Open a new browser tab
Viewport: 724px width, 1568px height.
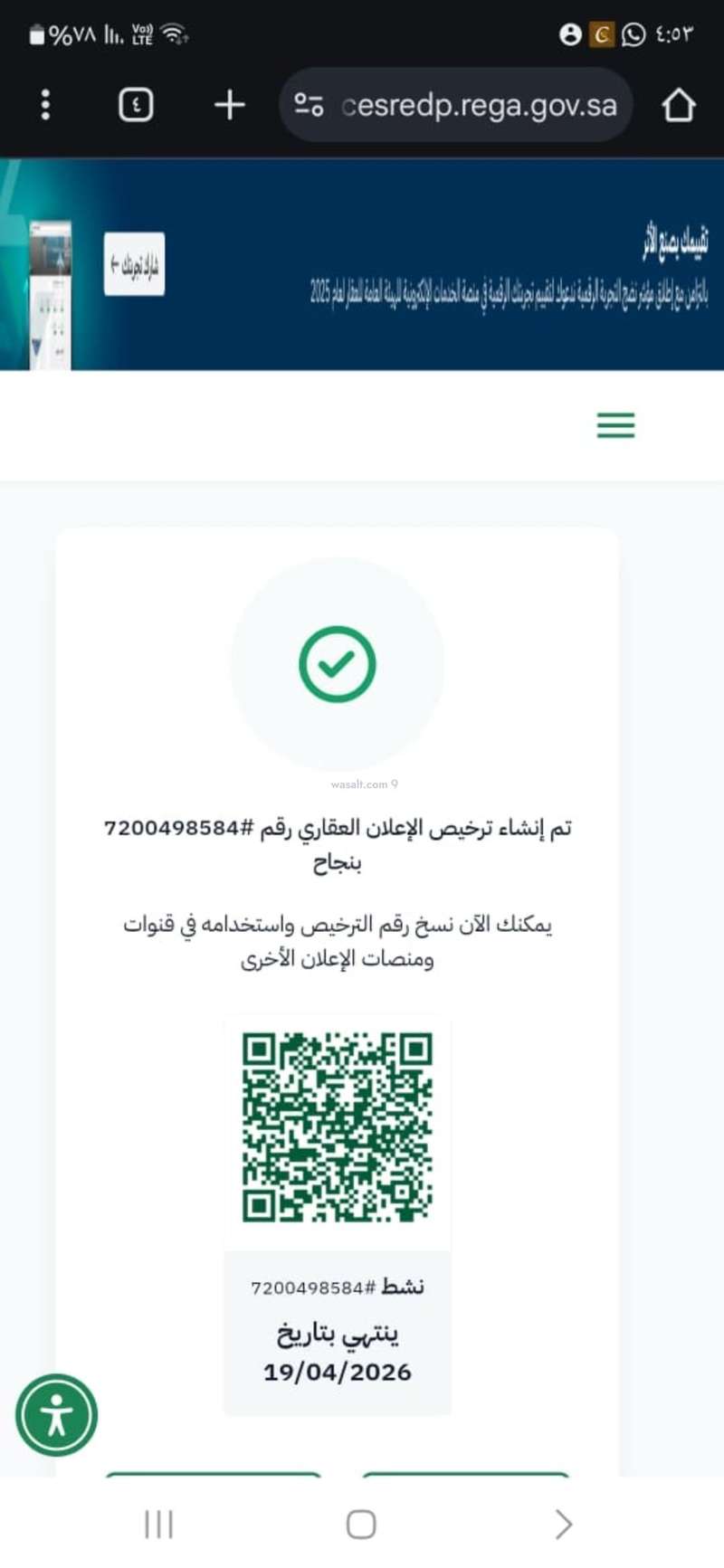(230, 105)
